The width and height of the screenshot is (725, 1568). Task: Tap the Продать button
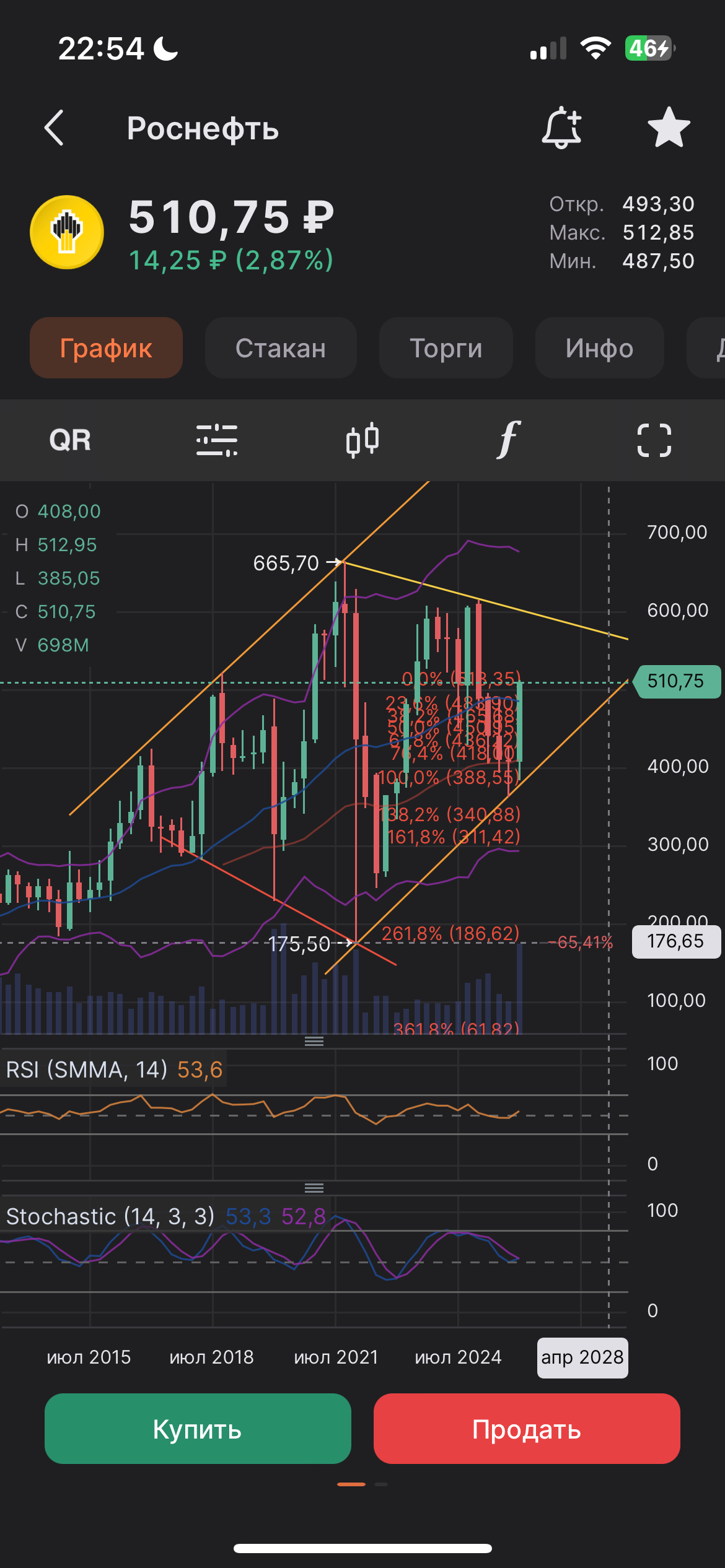click(x=527, y=1429)
